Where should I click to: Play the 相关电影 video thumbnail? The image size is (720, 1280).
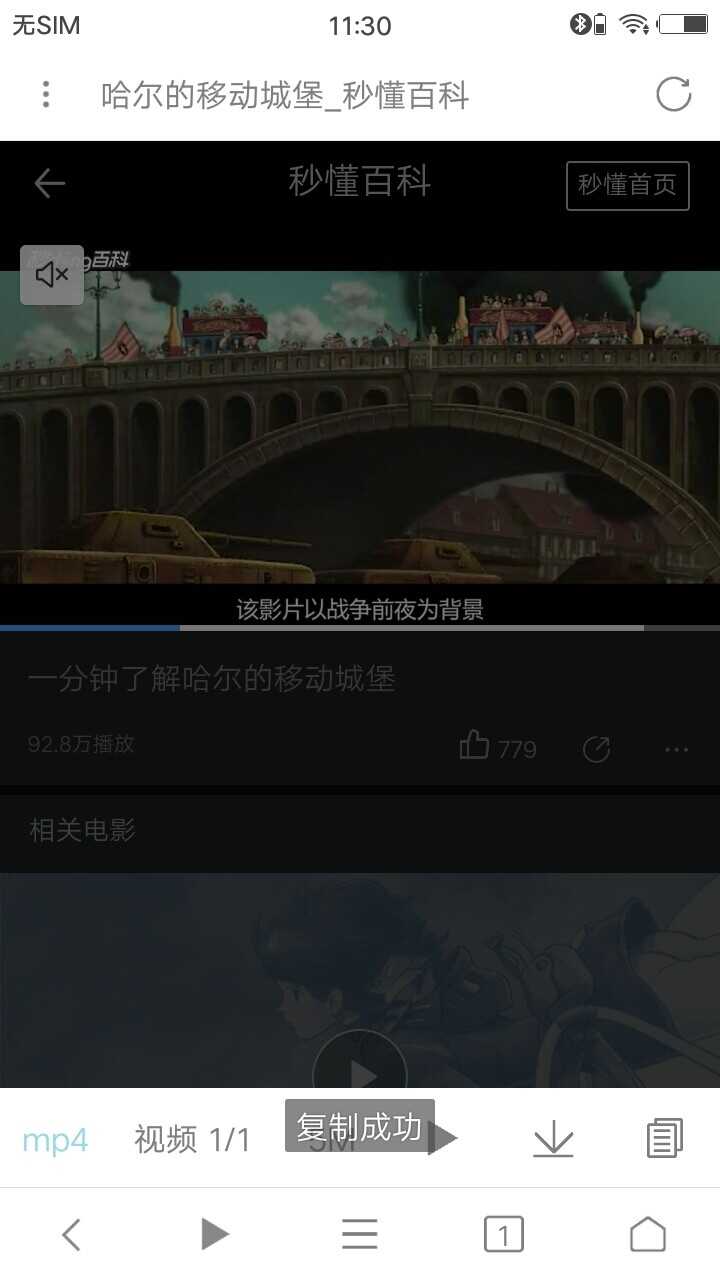360,1073
